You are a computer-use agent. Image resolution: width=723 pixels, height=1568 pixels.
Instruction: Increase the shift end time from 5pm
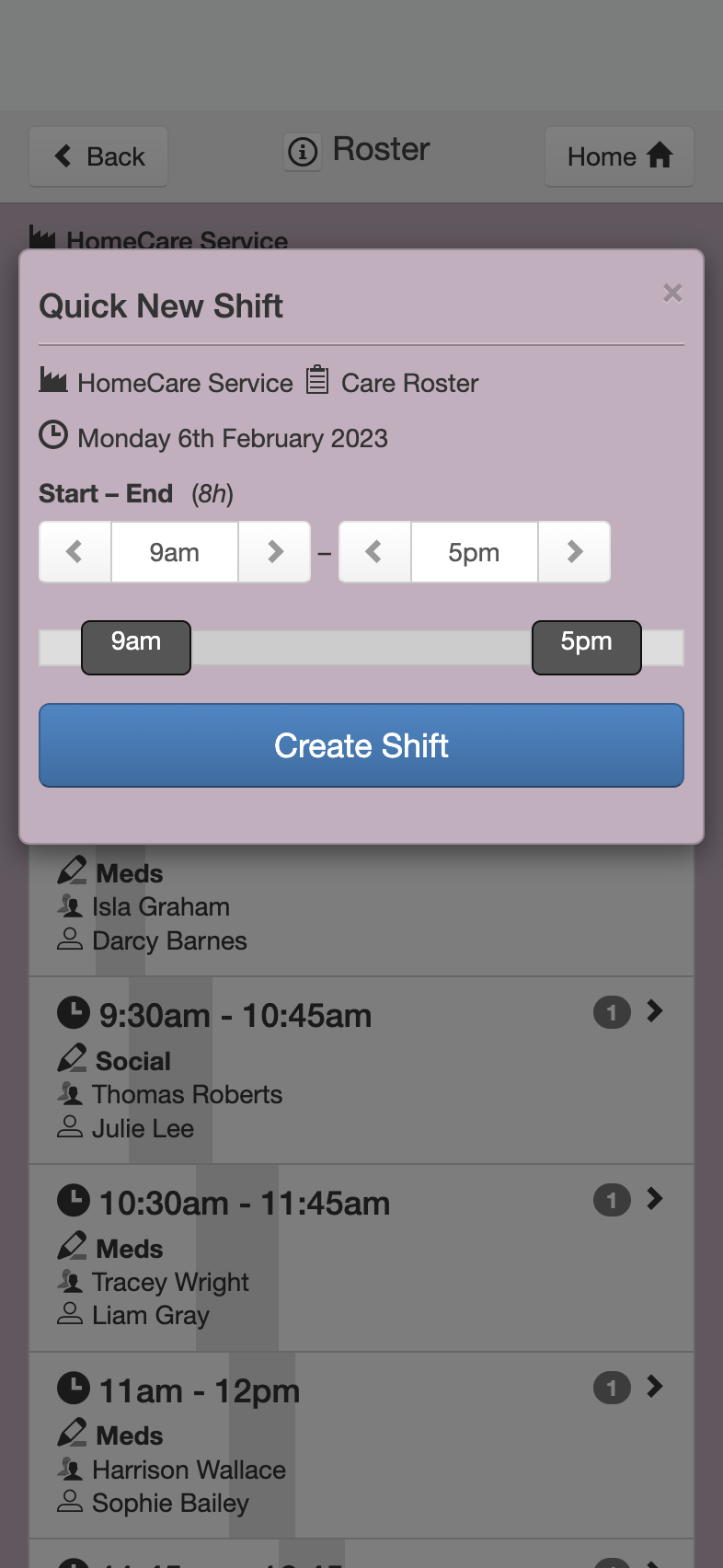pos(574,552)
